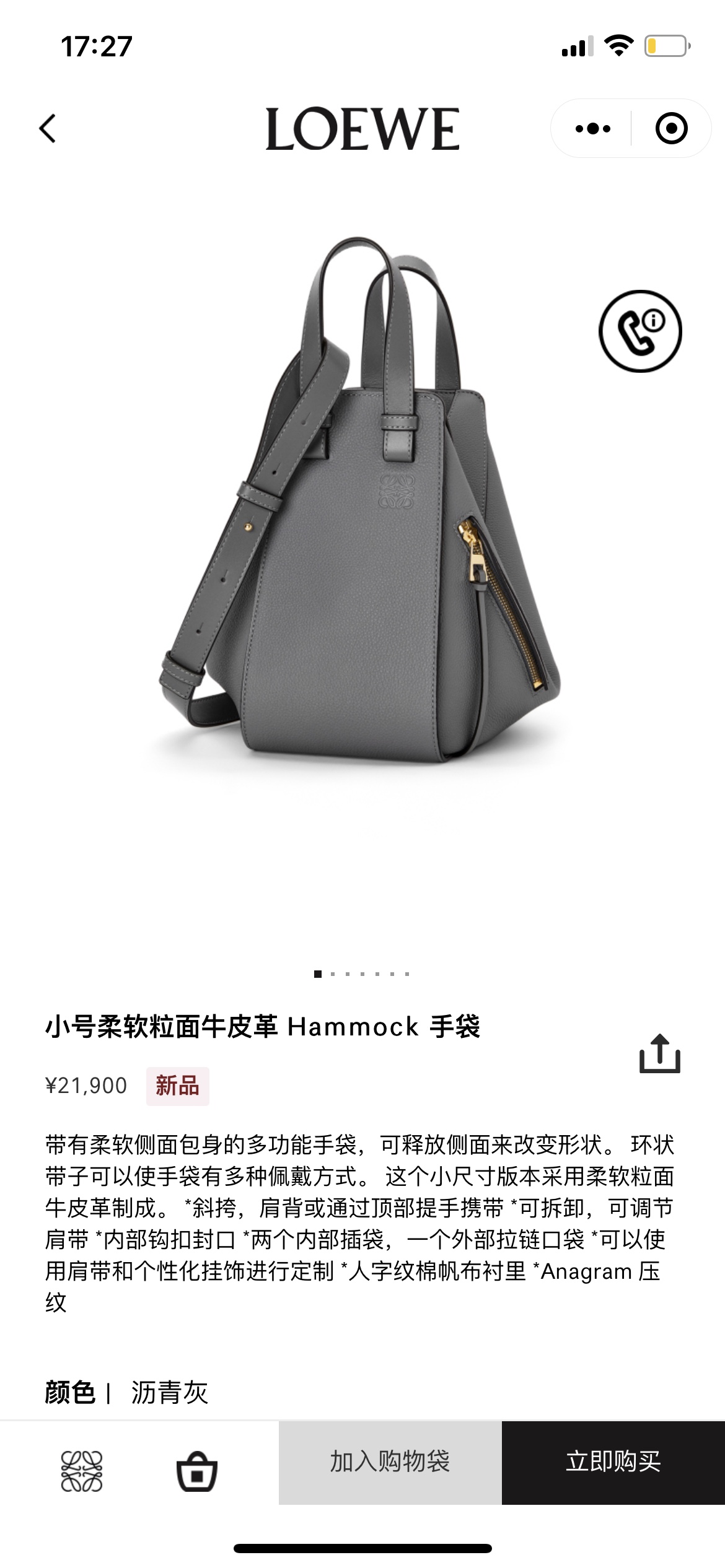The height and width of the screenshot is (1568, 725).
Task: Open the Anagram home icon
Action: [x=82, y=1471]
